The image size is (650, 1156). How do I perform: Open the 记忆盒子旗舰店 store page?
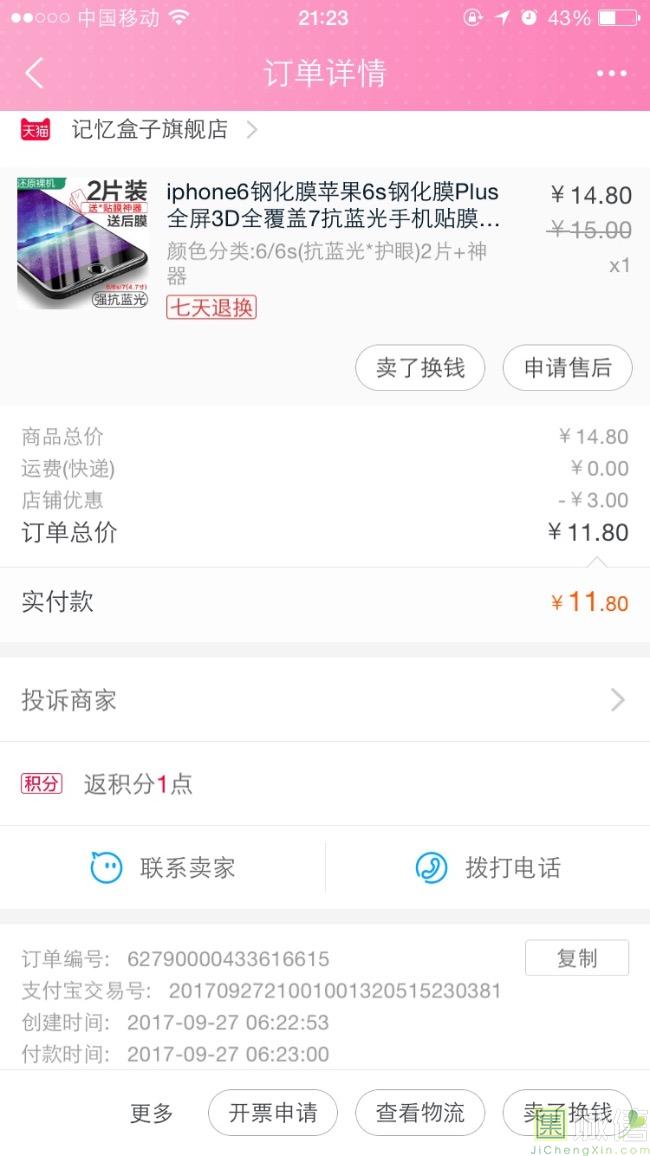click(150, 130)
